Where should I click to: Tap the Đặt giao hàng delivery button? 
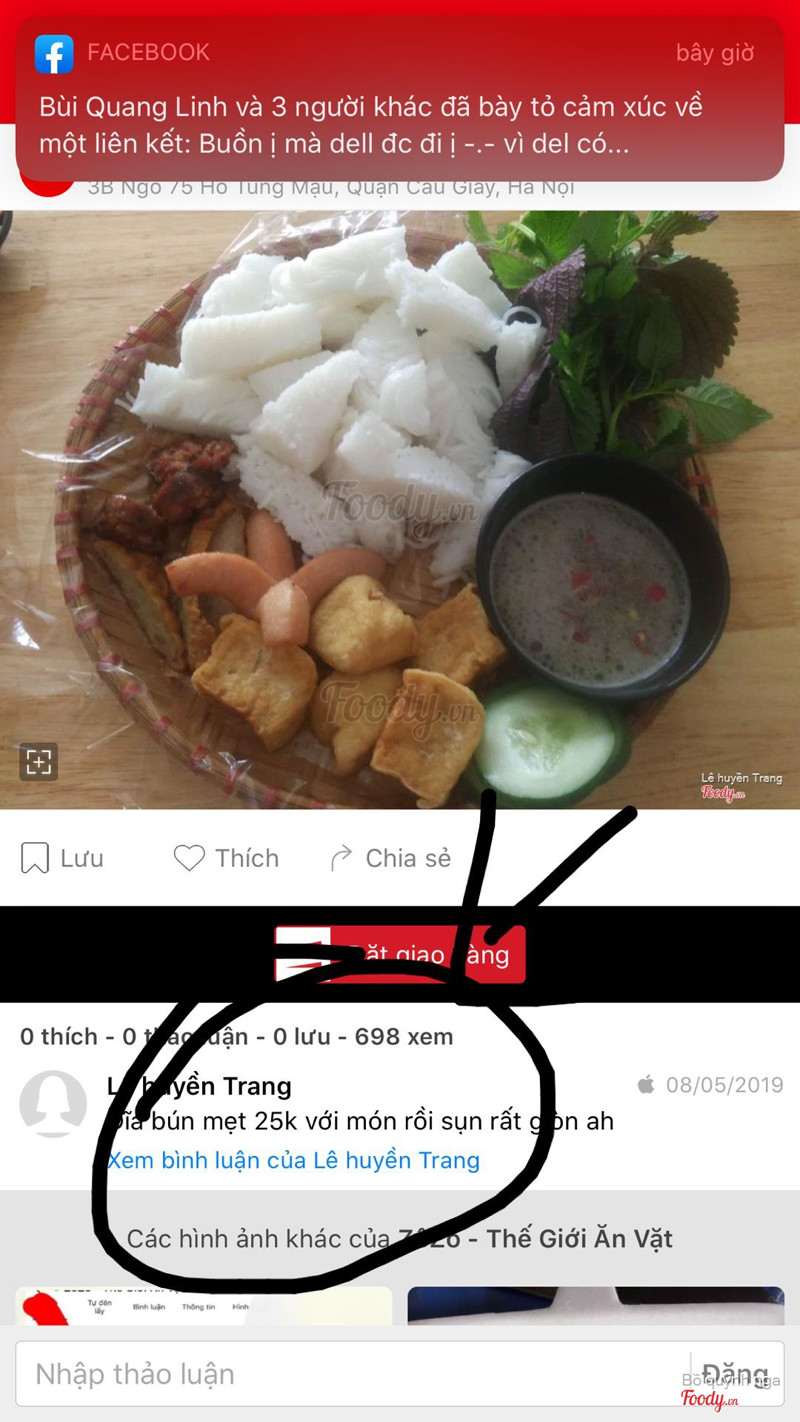(x=400, y=954)
